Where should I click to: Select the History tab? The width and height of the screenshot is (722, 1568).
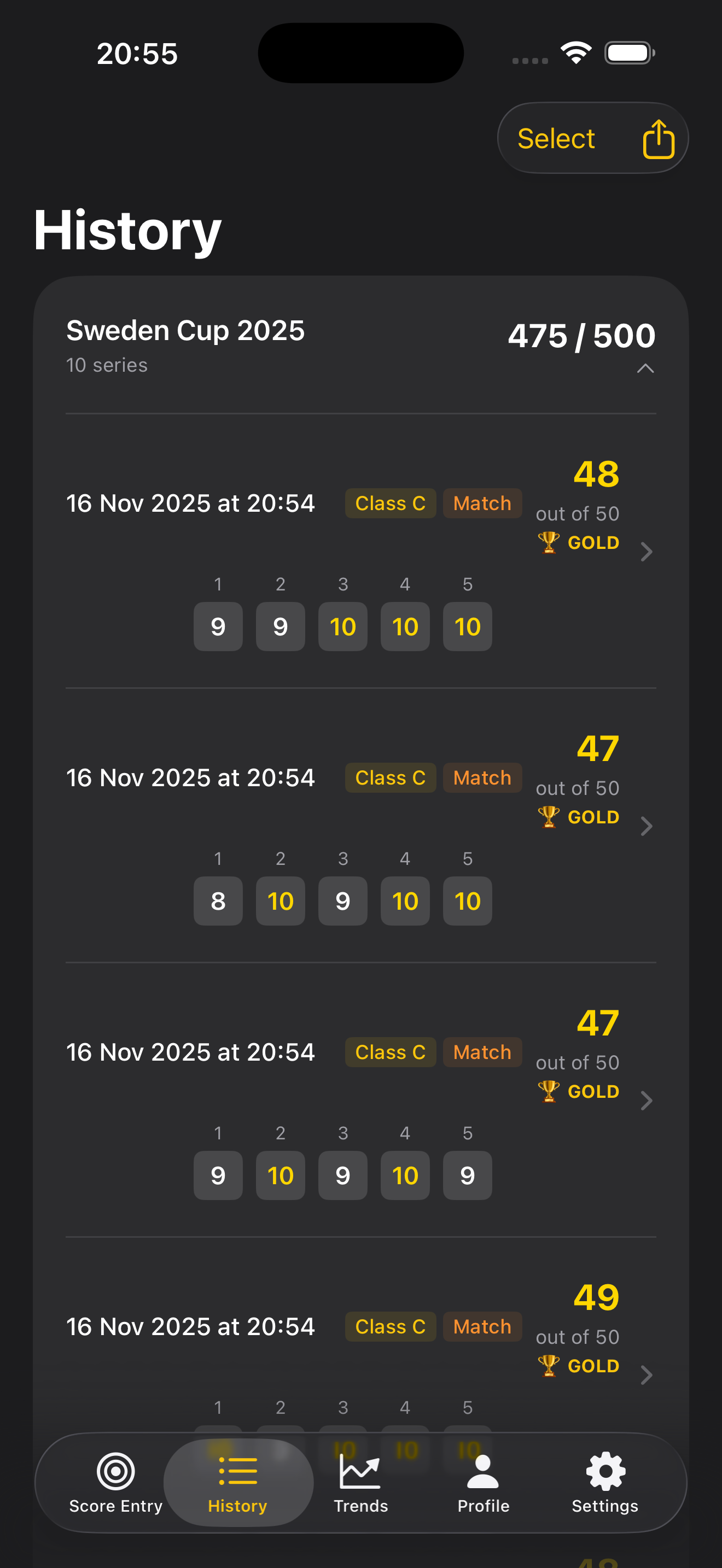coord(237,1483)
